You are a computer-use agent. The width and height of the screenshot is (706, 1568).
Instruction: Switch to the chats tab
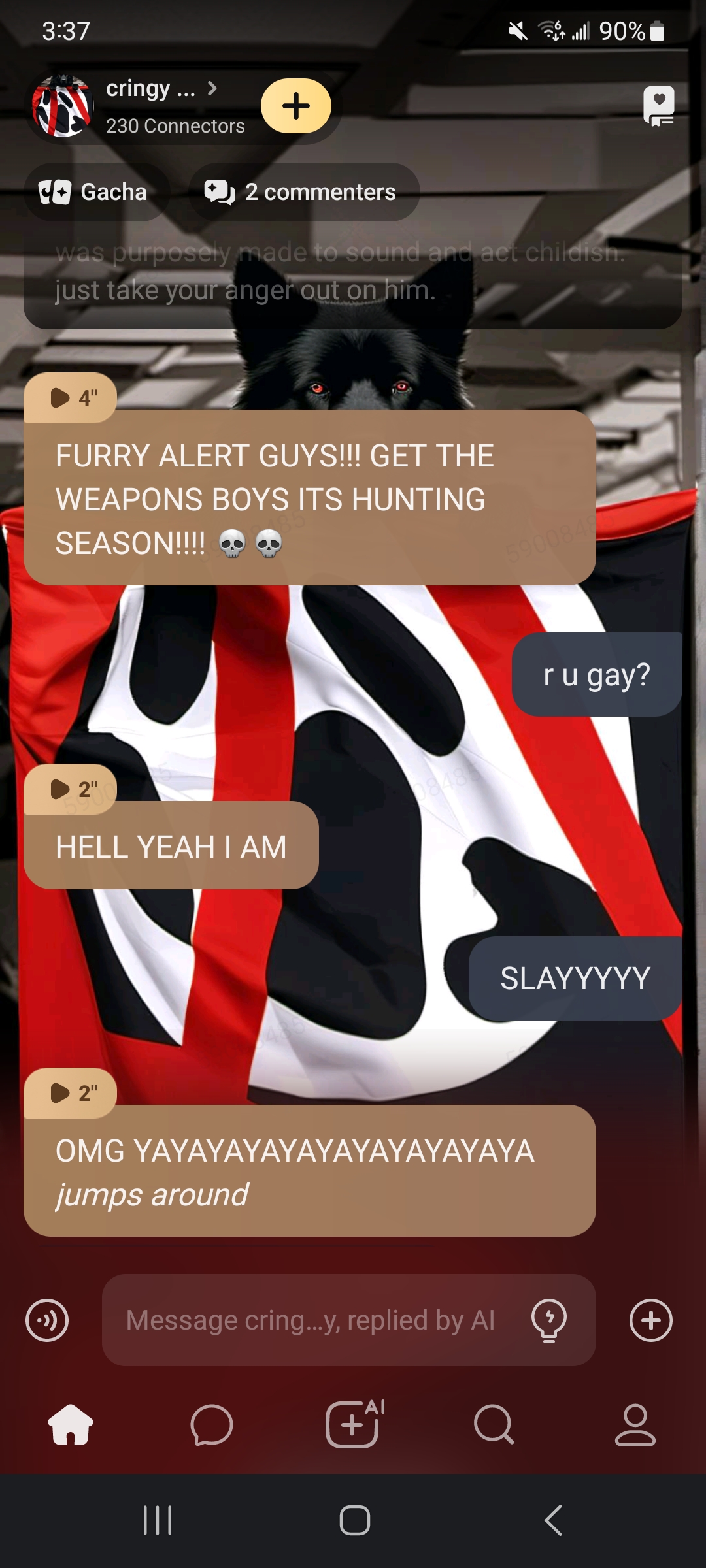[212, 1424]
